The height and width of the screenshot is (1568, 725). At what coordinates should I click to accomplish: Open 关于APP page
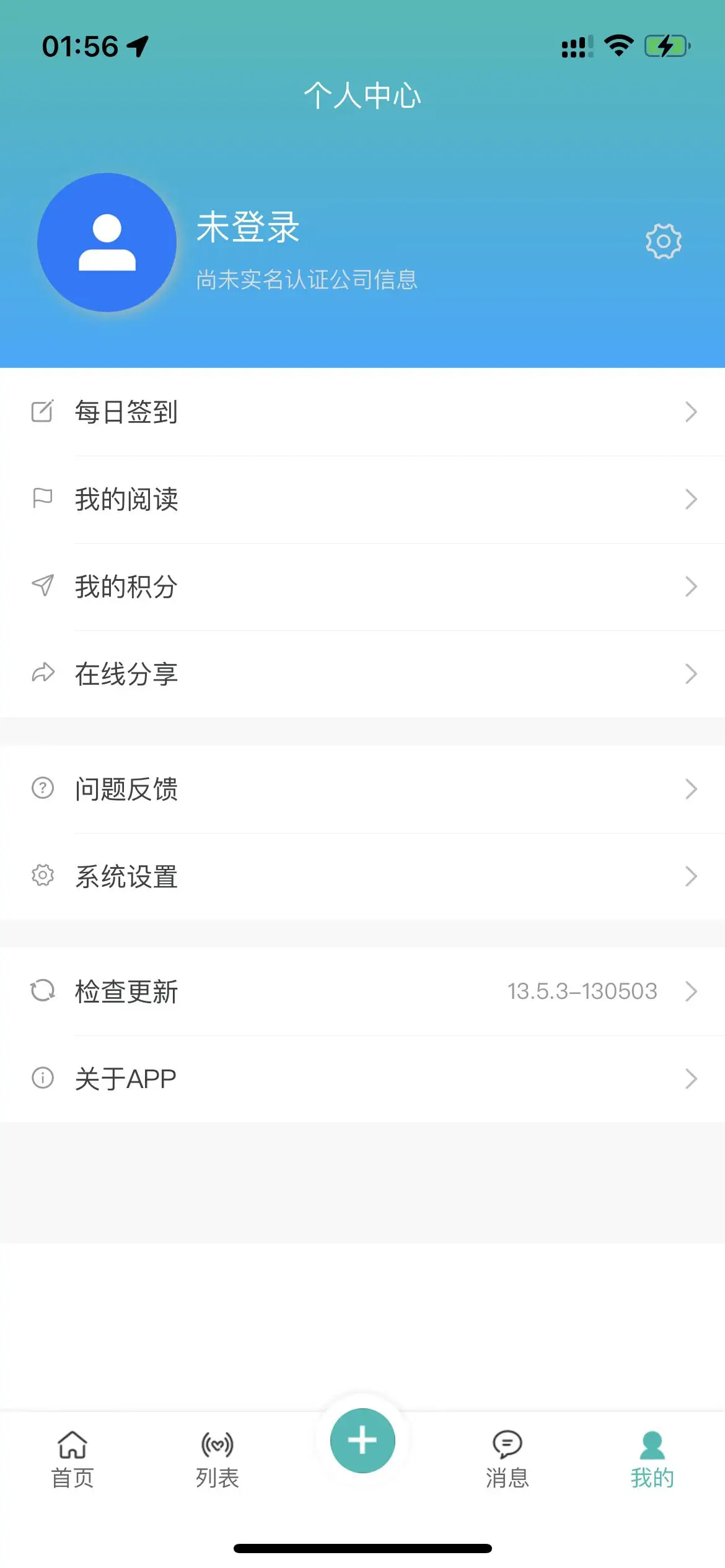click(362, 1079)
